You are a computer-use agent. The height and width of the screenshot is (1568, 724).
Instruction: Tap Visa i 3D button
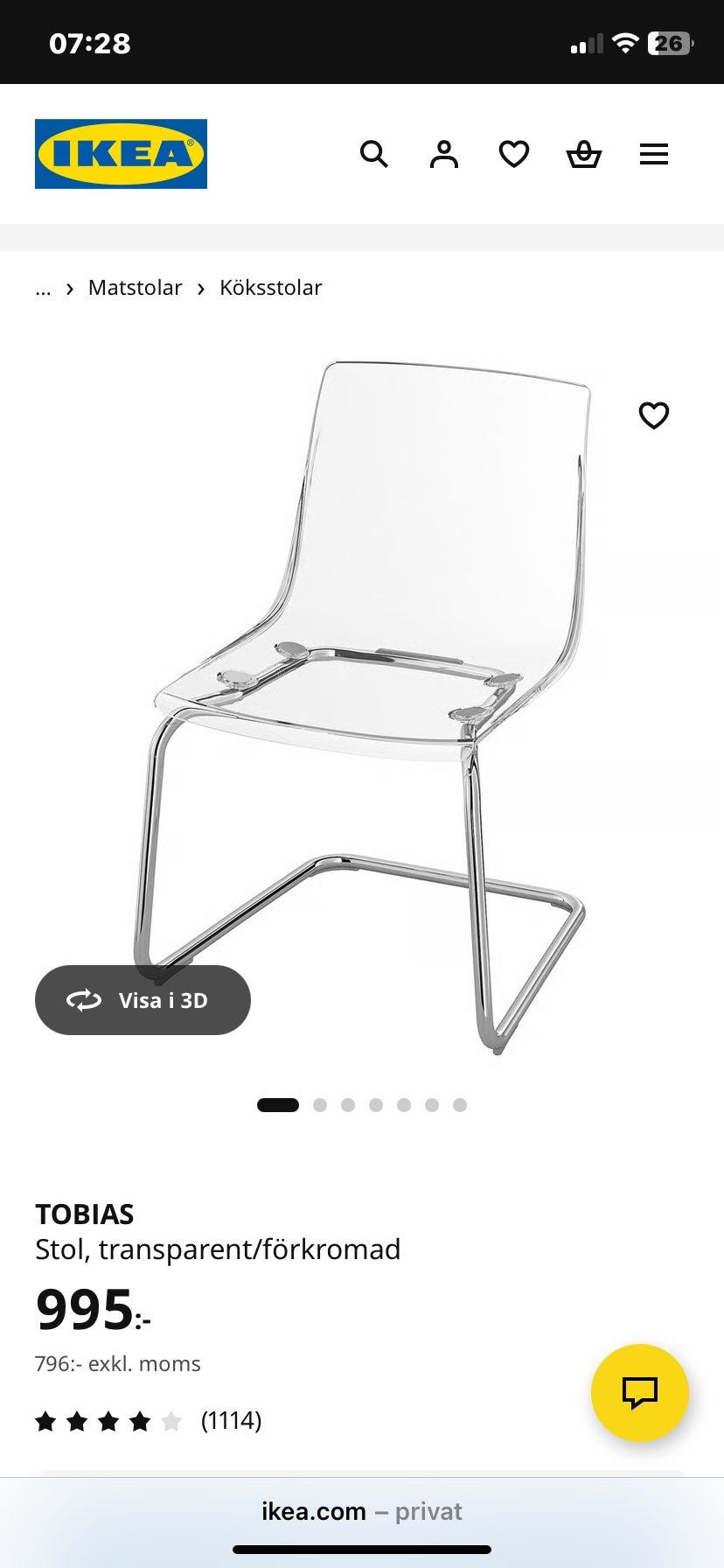[143, 1000]
